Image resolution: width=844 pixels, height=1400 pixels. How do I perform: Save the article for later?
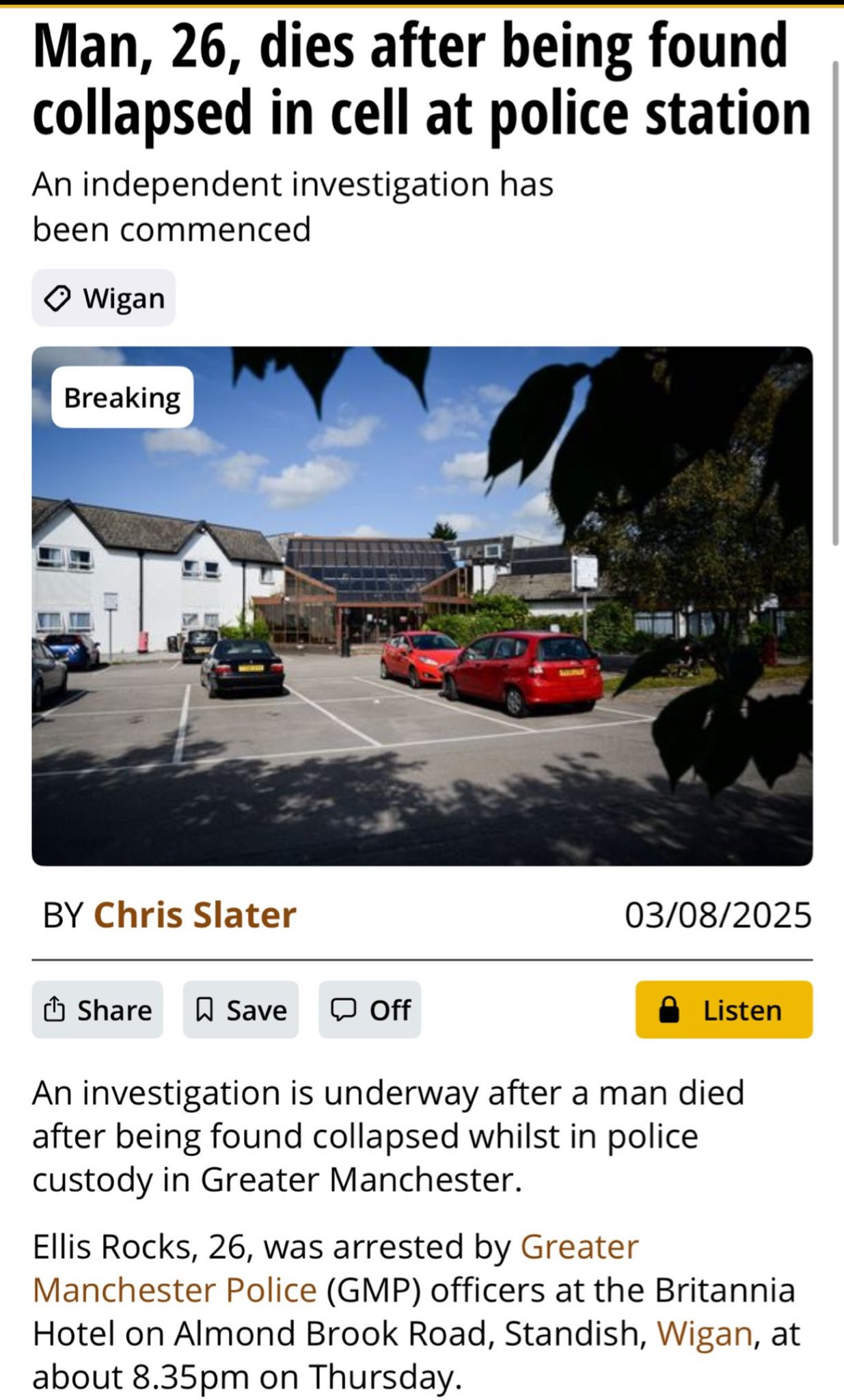pos(241,1010)
